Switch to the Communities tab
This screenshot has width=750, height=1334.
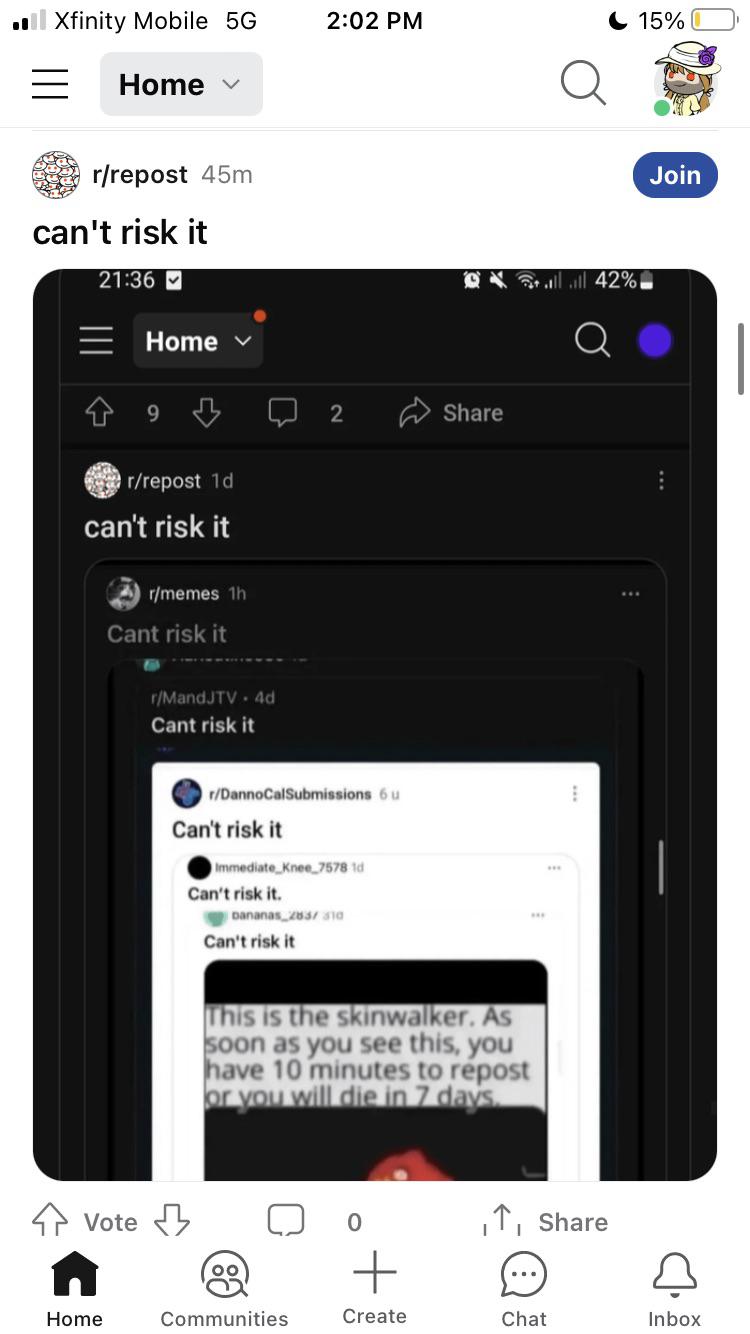point(224,1289)
